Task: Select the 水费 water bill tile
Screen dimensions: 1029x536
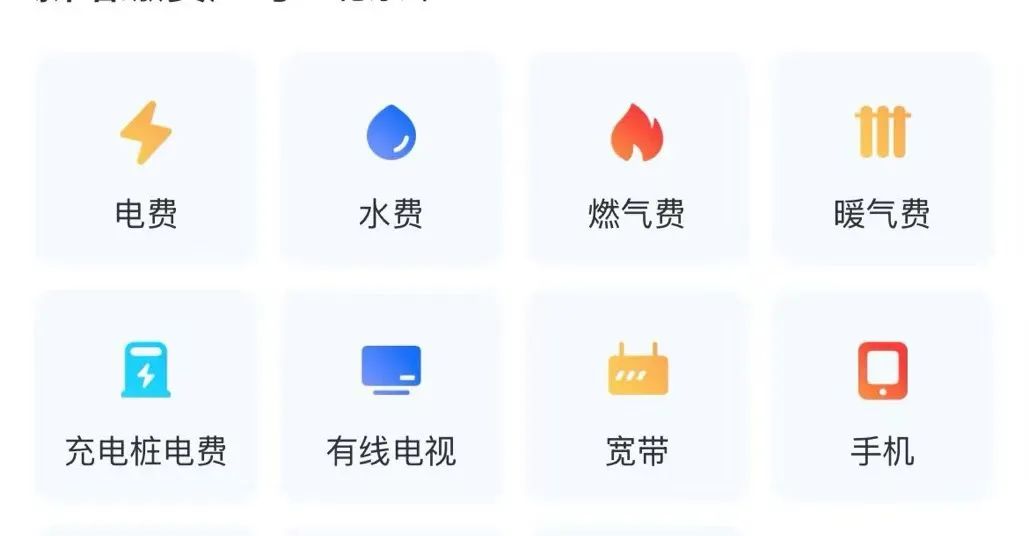Action: [x=391, y=160]
